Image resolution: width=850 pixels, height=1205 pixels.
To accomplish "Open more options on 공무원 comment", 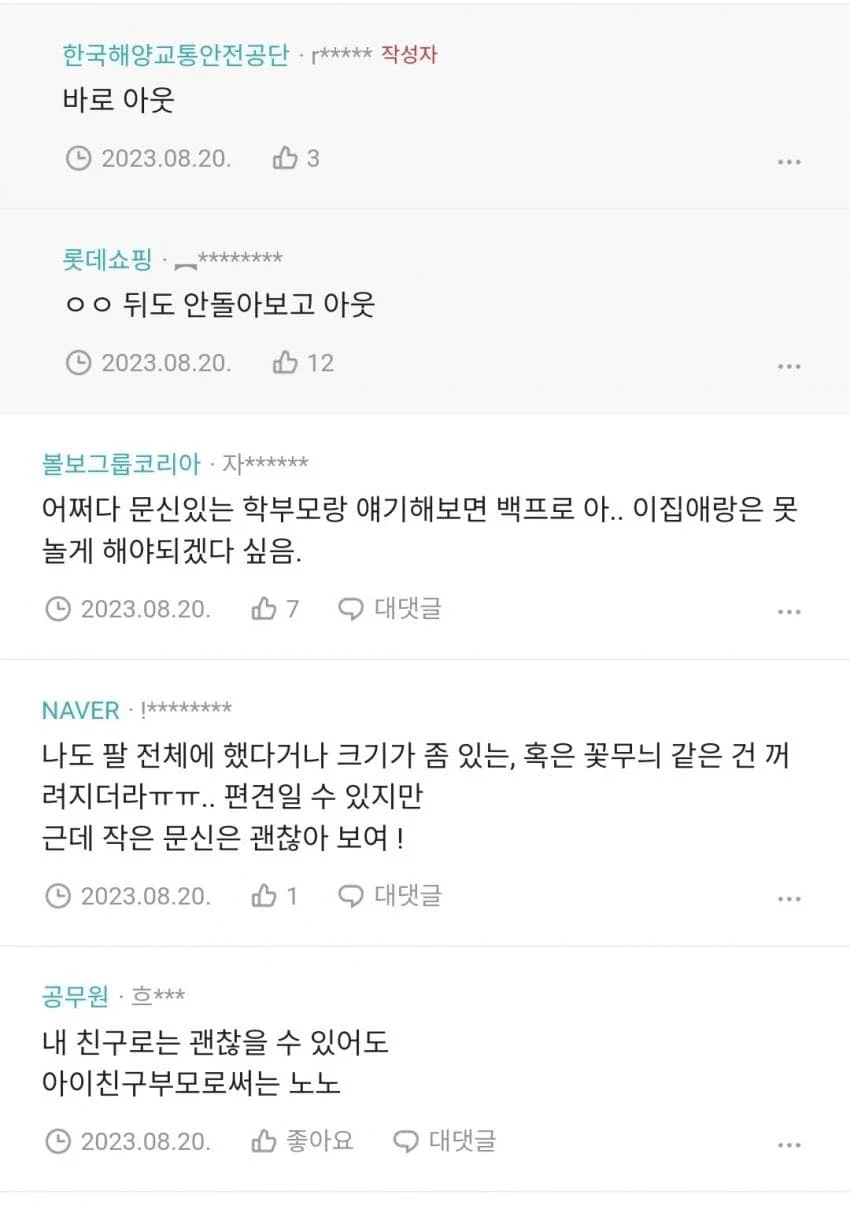I will pos(789,1144).
